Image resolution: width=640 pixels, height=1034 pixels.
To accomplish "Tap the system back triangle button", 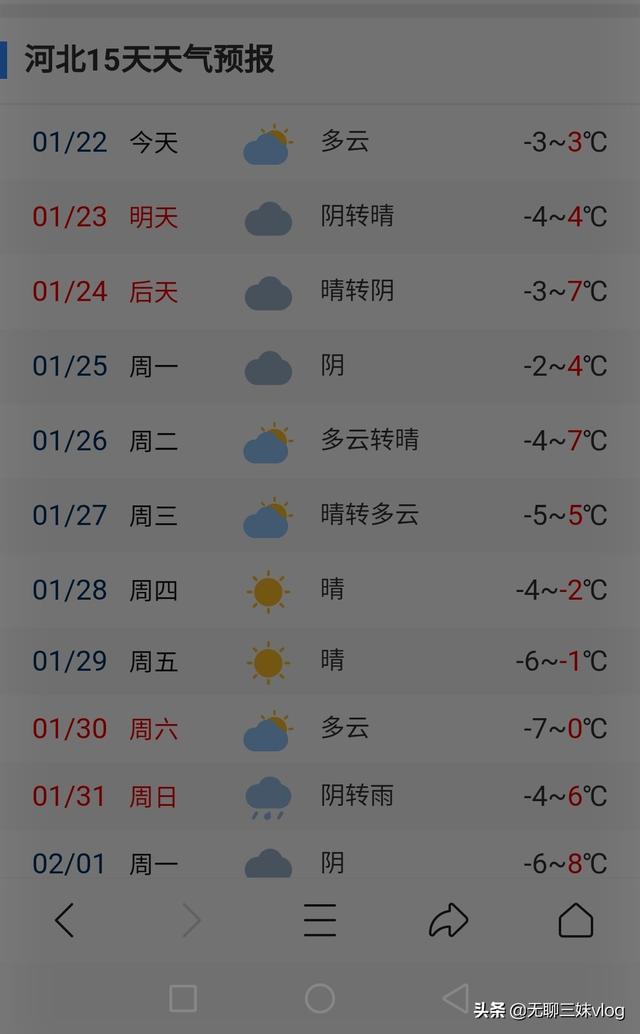I will 456,998.
